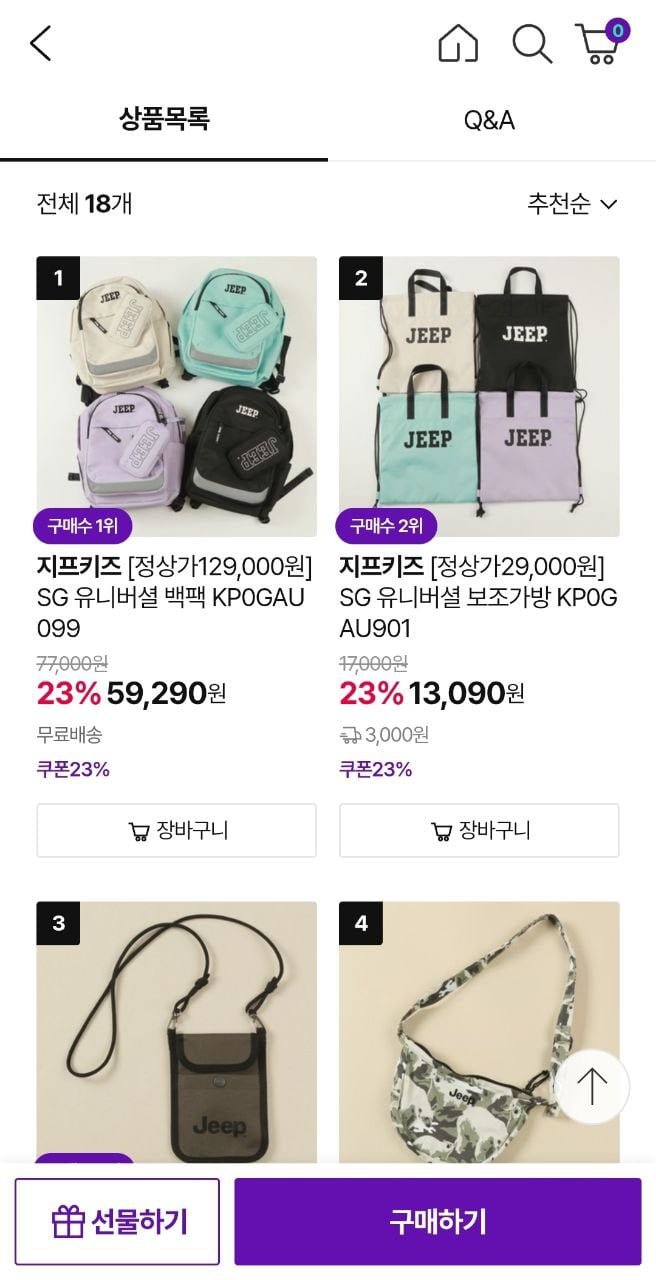Tap the scroll-to-top arrow button
The height and width of the screenshot is (1280, 656).
click(591, 1086)
